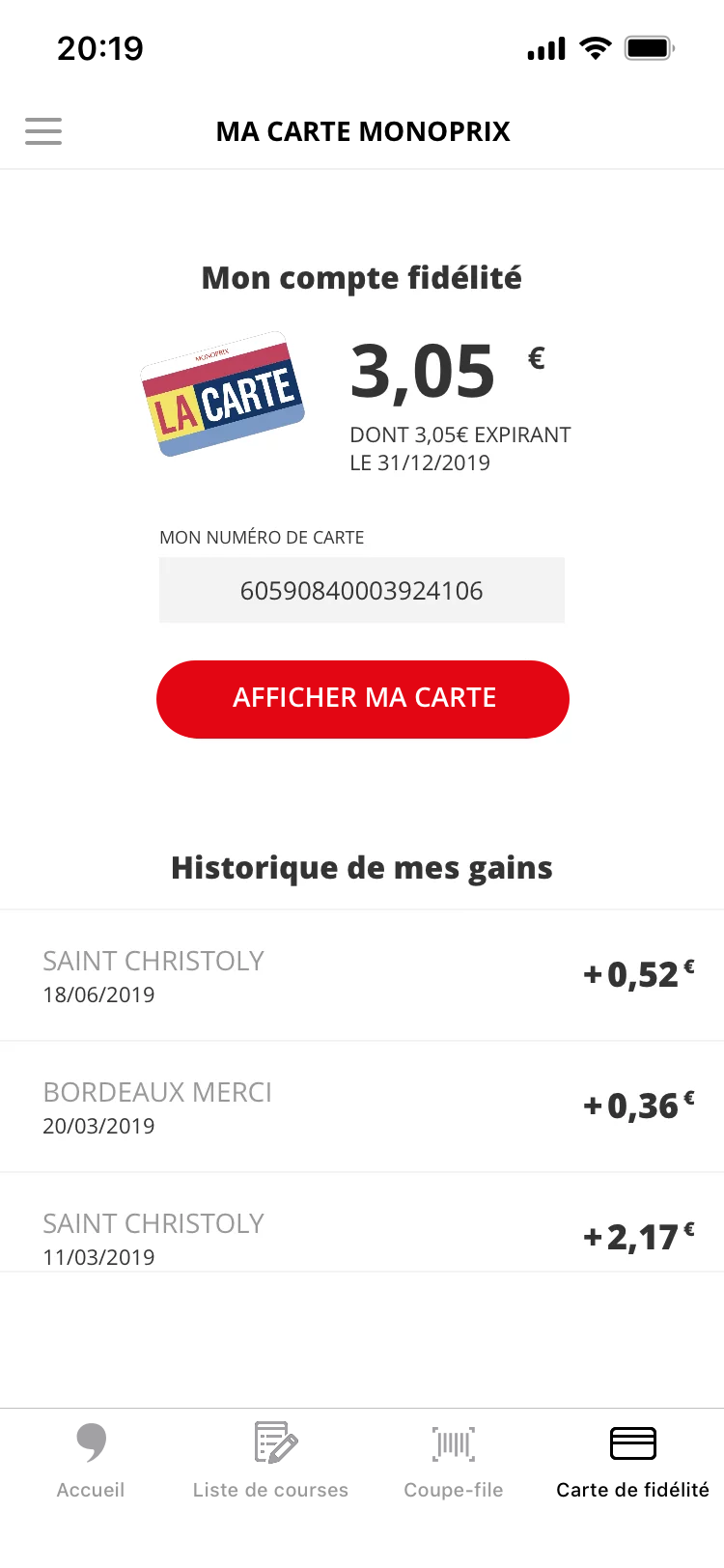Open the BORDEAUX MERCI gain entry
Screen dimensions: 724x1568
click(x=362, y=1106)
